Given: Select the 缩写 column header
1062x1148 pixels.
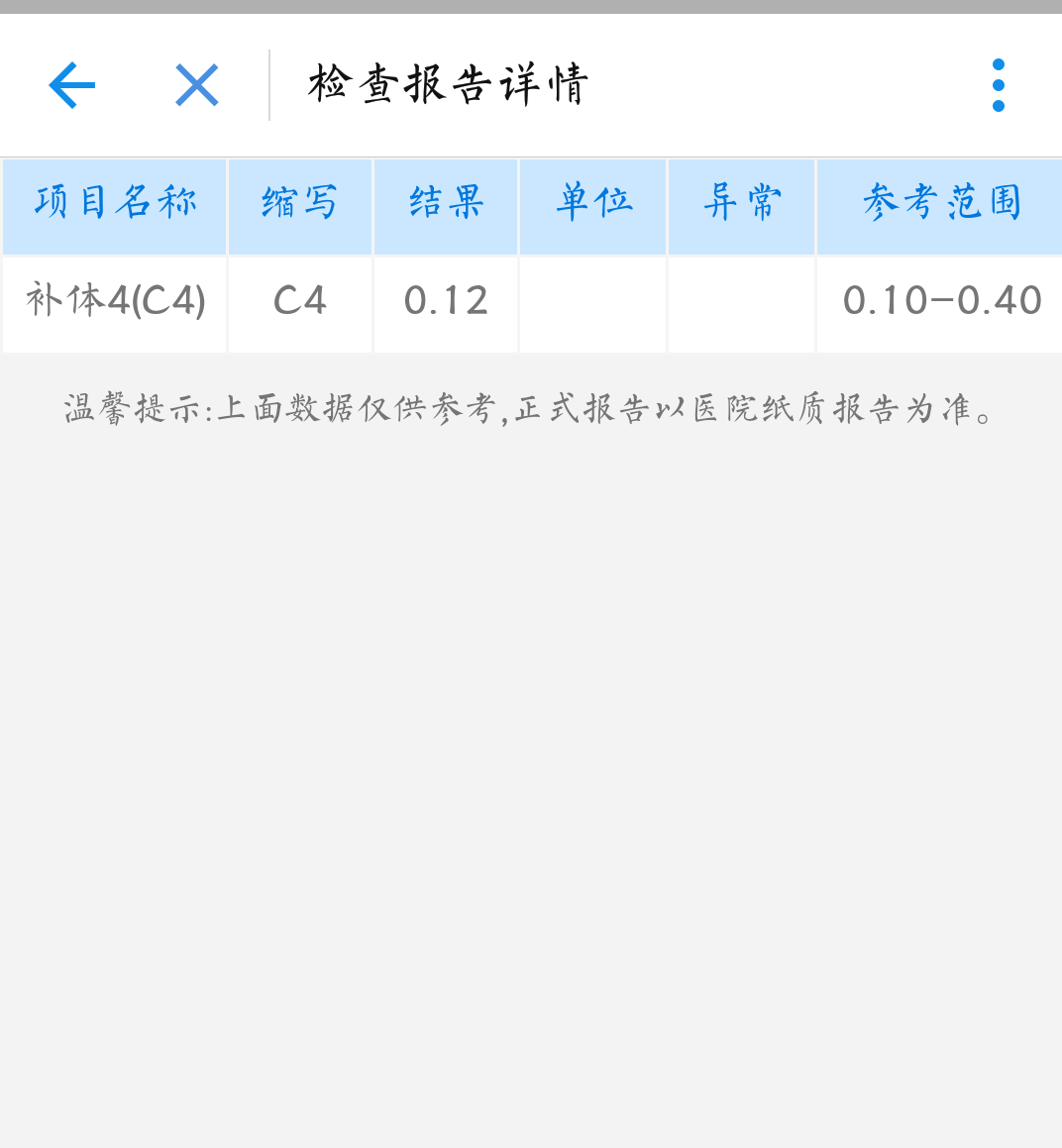Looking at the screenshot, I should [300, 205].
